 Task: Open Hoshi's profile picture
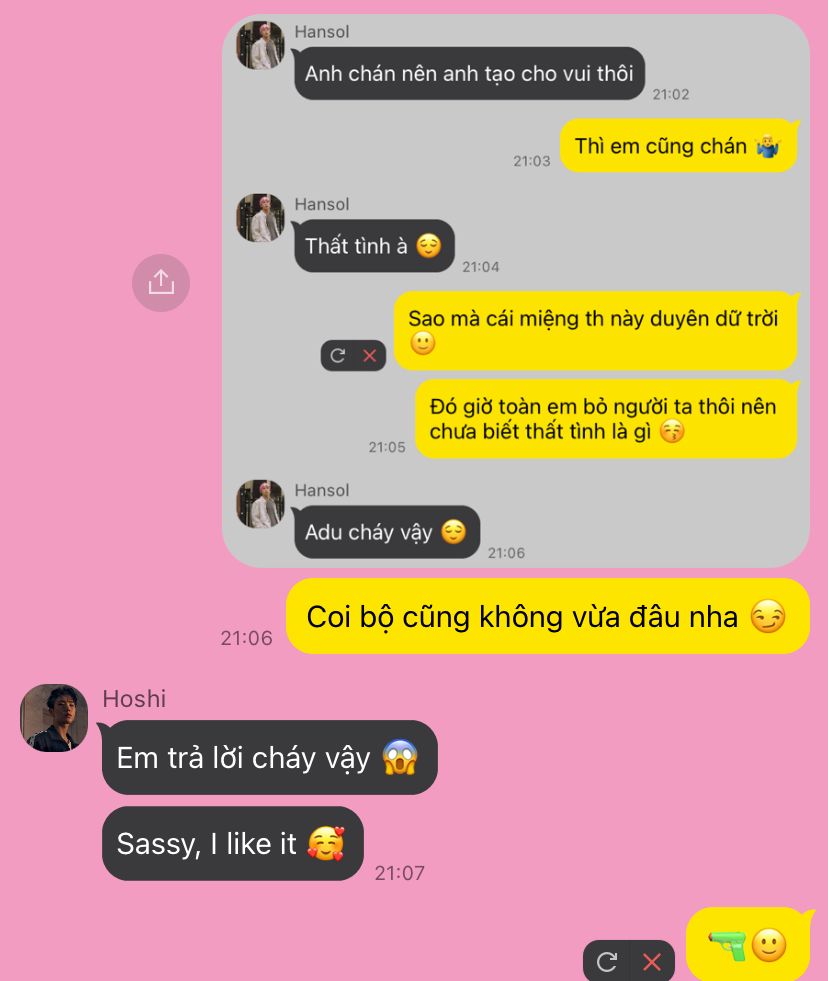point(54,717)
